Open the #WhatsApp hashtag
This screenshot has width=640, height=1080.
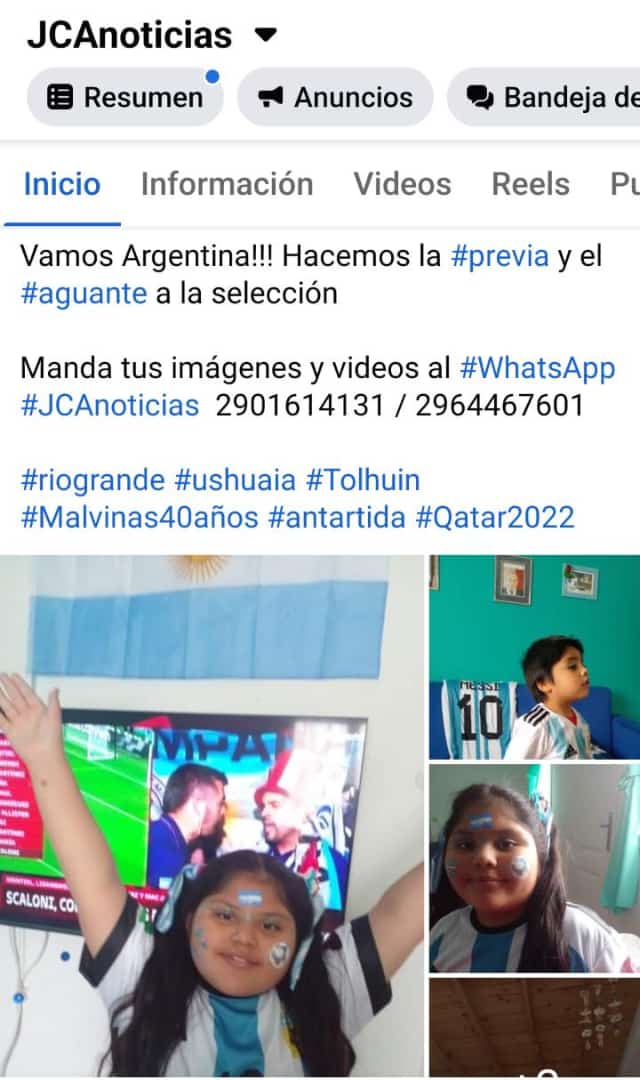537,368
